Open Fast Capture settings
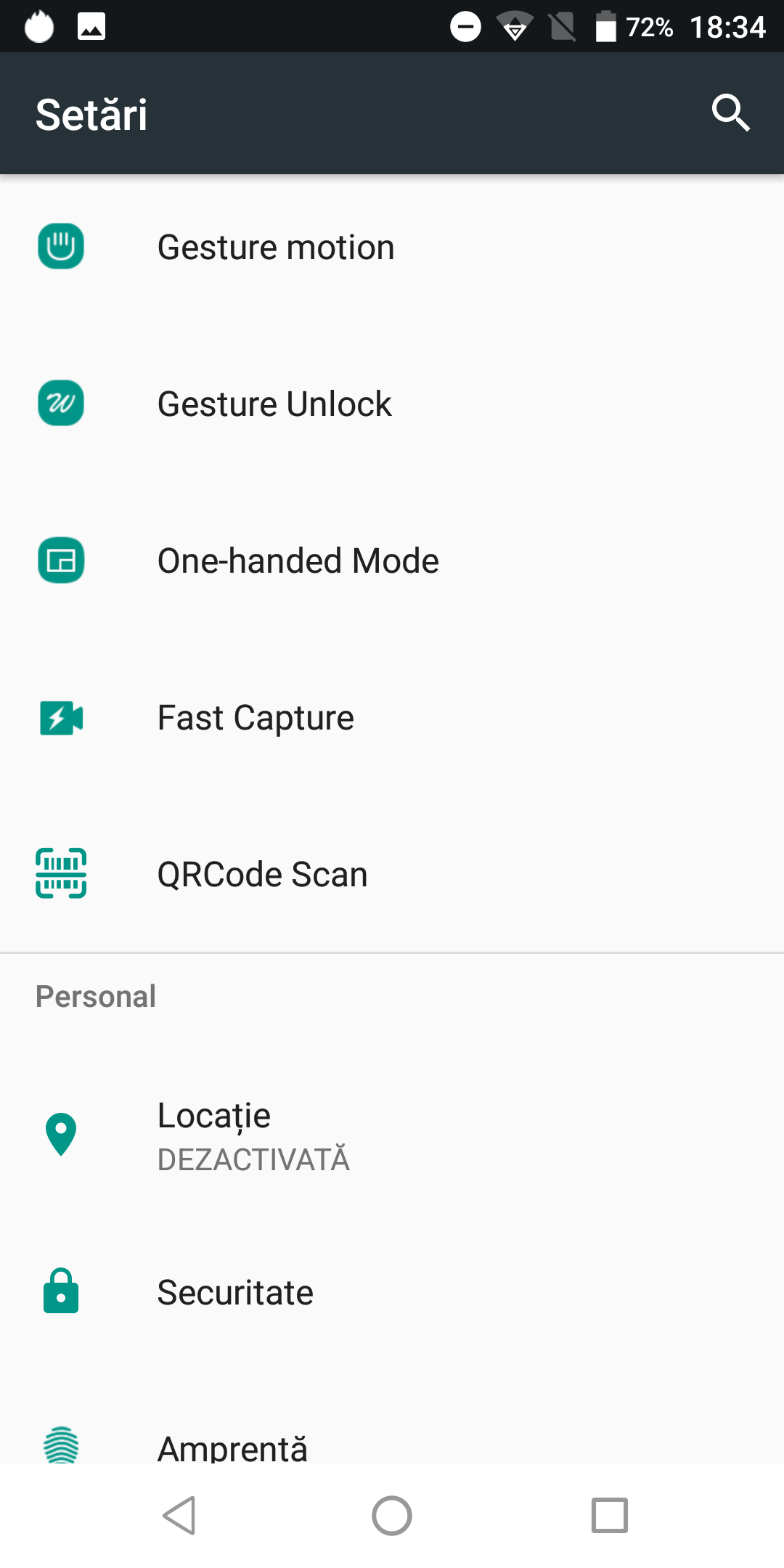This screenshot has height=1568, width=784. pyautogui.click(x=256, y=718)
